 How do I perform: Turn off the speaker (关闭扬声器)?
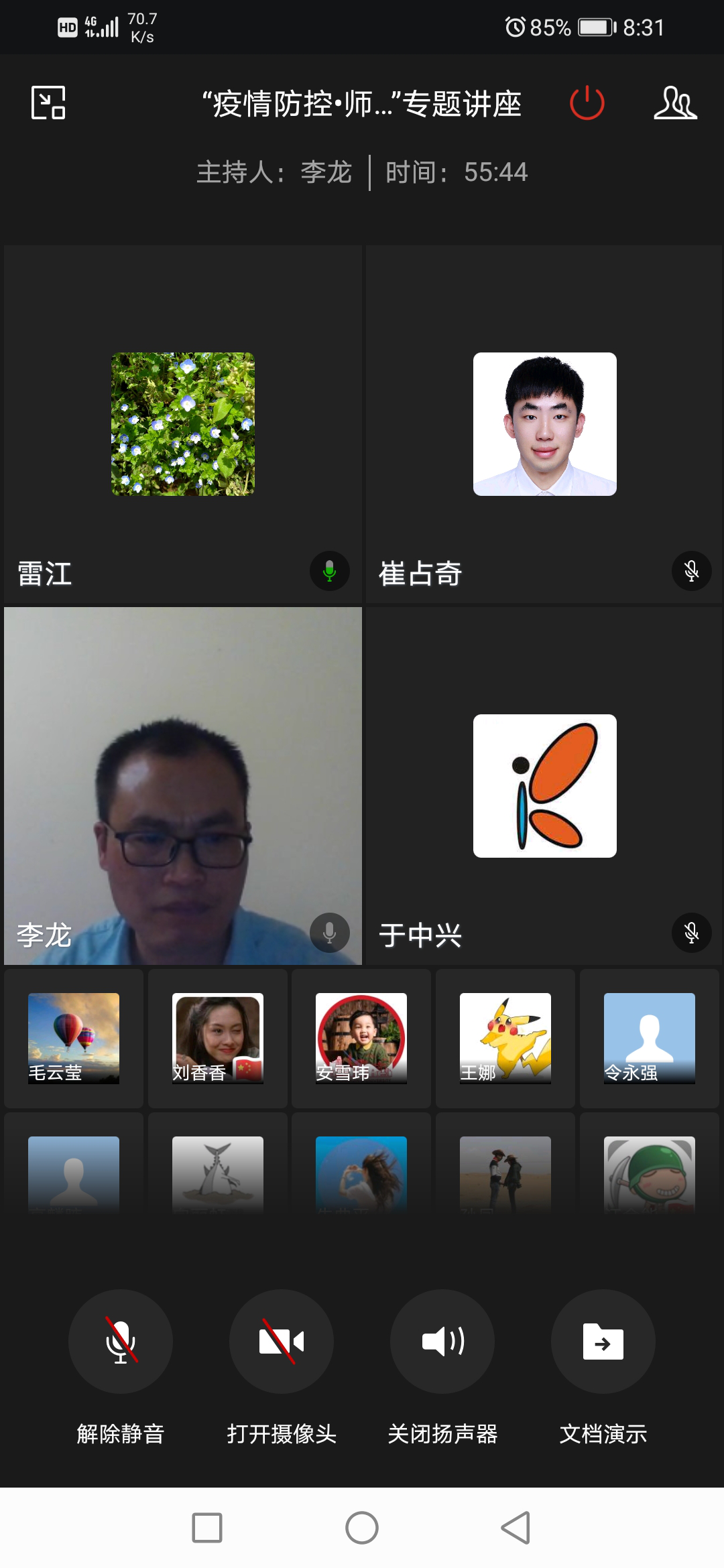[442, 1342]
